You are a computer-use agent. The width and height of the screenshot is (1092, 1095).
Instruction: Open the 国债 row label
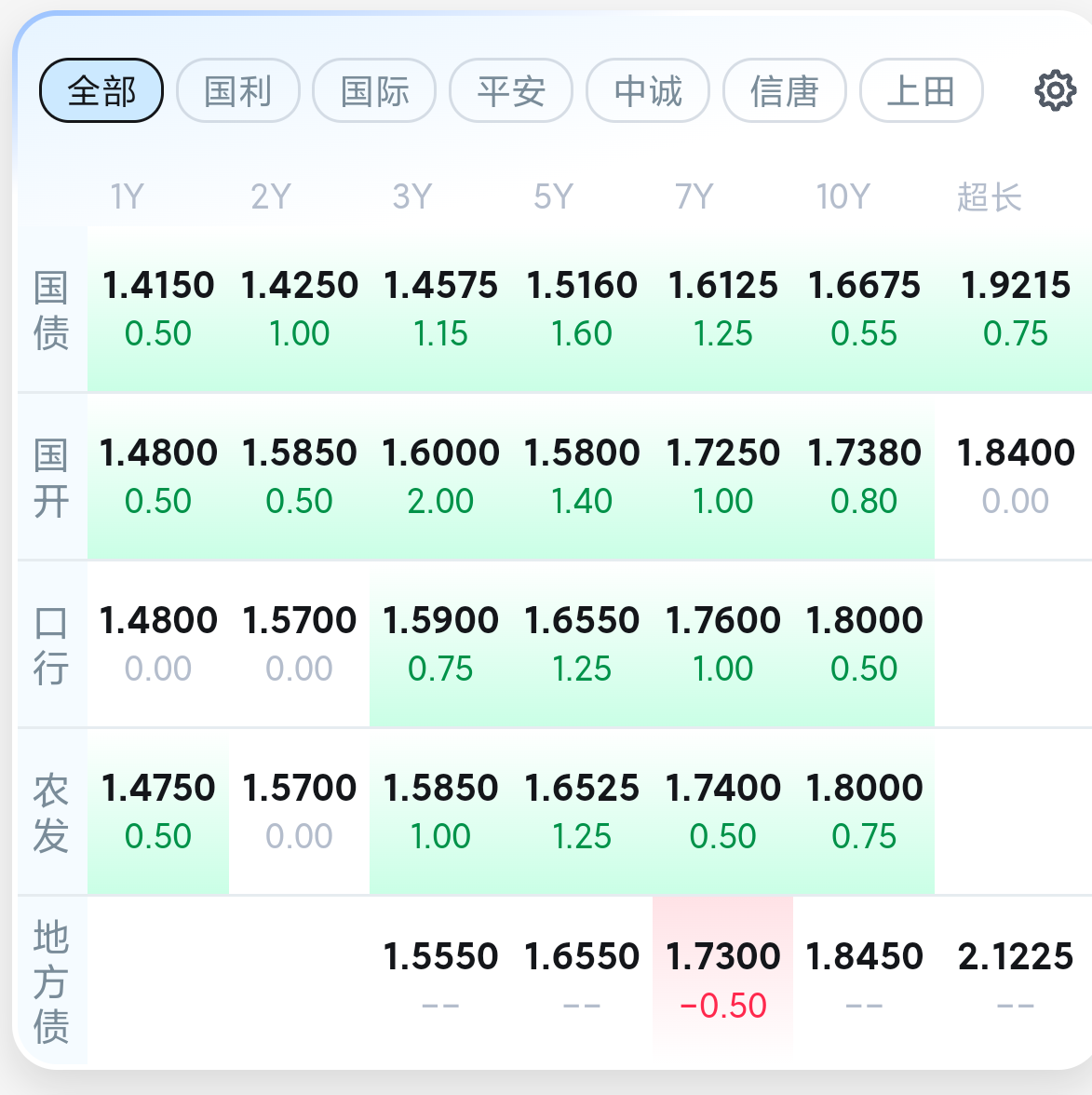(x=51, y=310)
